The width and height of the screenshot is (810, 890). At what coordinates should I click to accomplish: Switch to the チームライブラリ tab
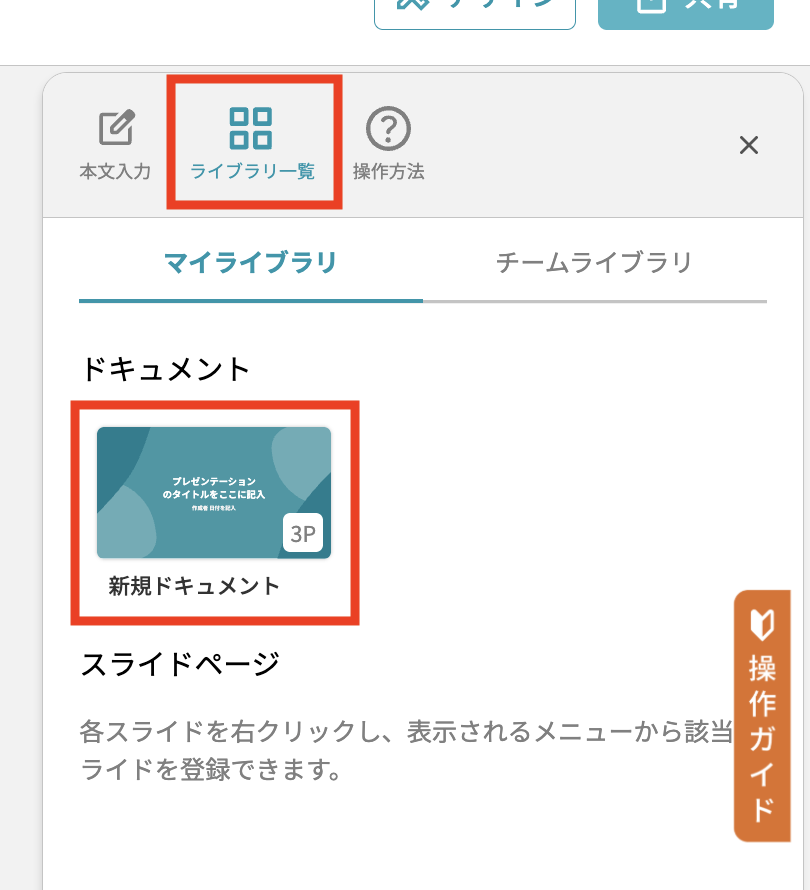pyautogui.click(x=594, y=264)
